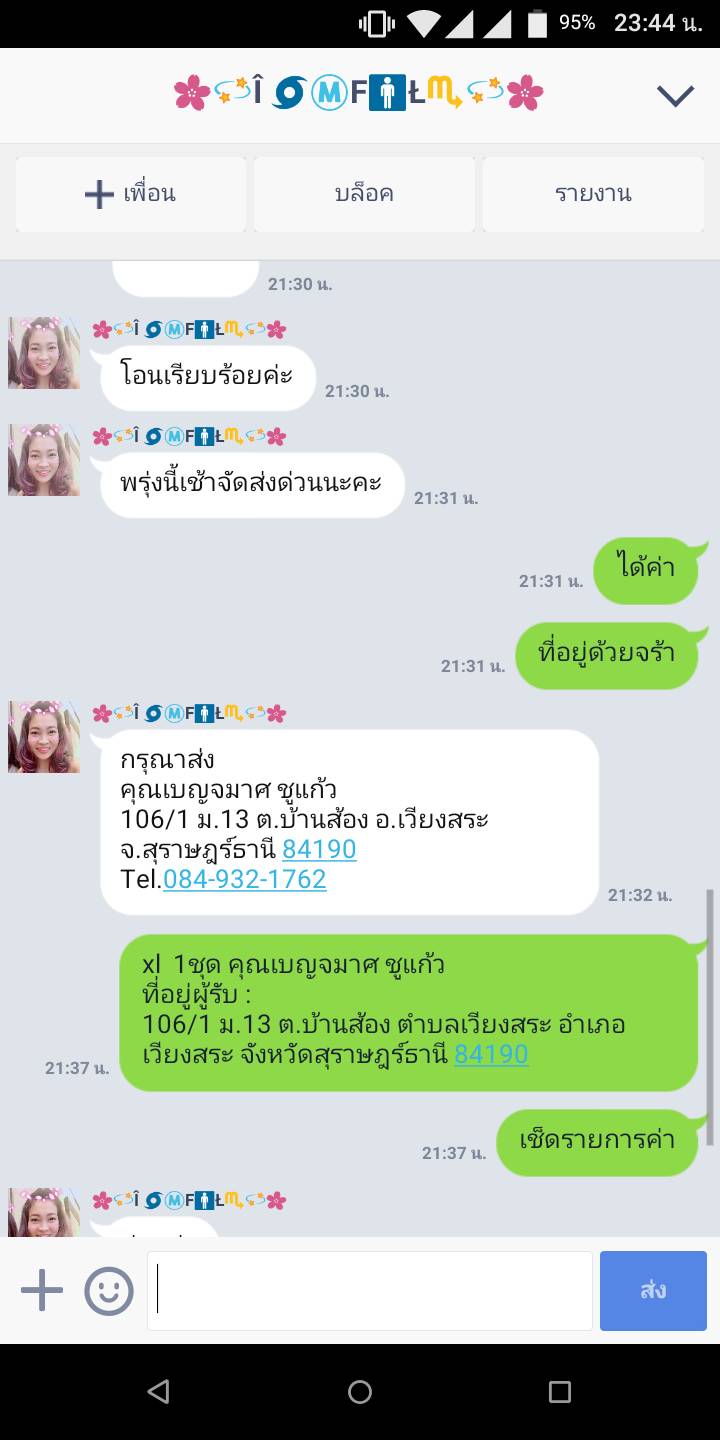This screenshot has width=720, height=1440.
Task: Report this user with รายงาน
Action: coord(593,194)
